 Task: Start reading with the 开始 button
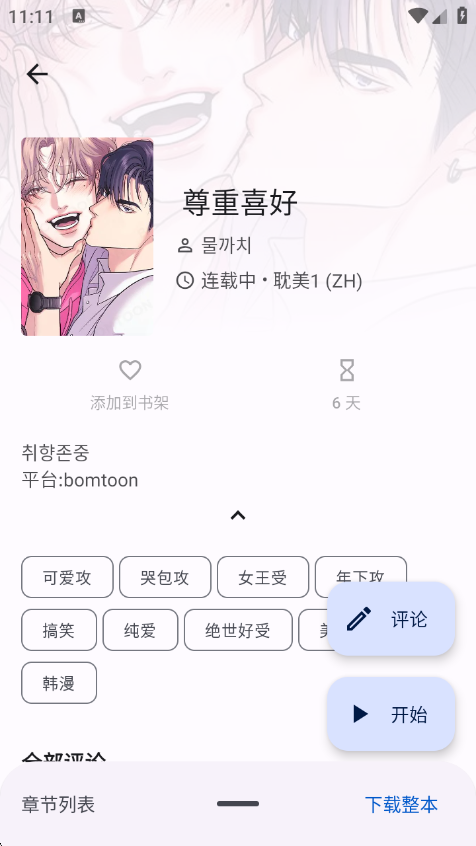(391, 714)
